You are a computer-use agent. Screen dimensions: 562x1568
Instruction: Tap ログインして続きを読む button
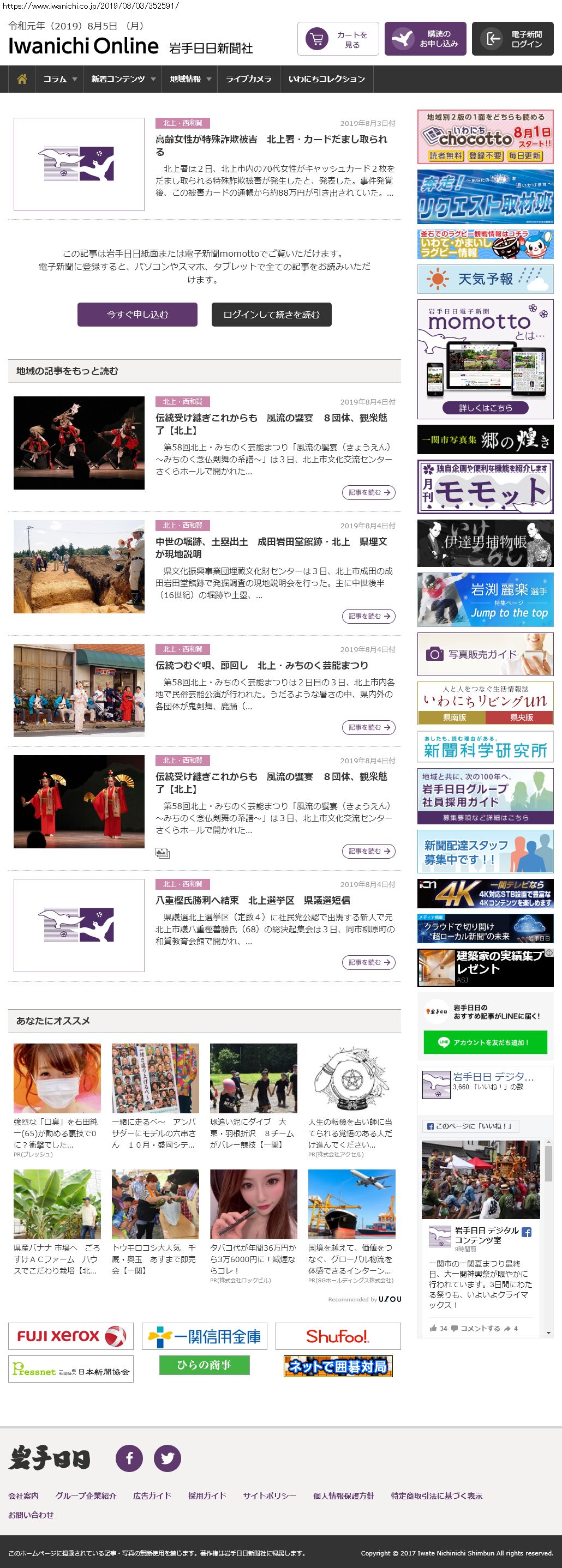271,315
